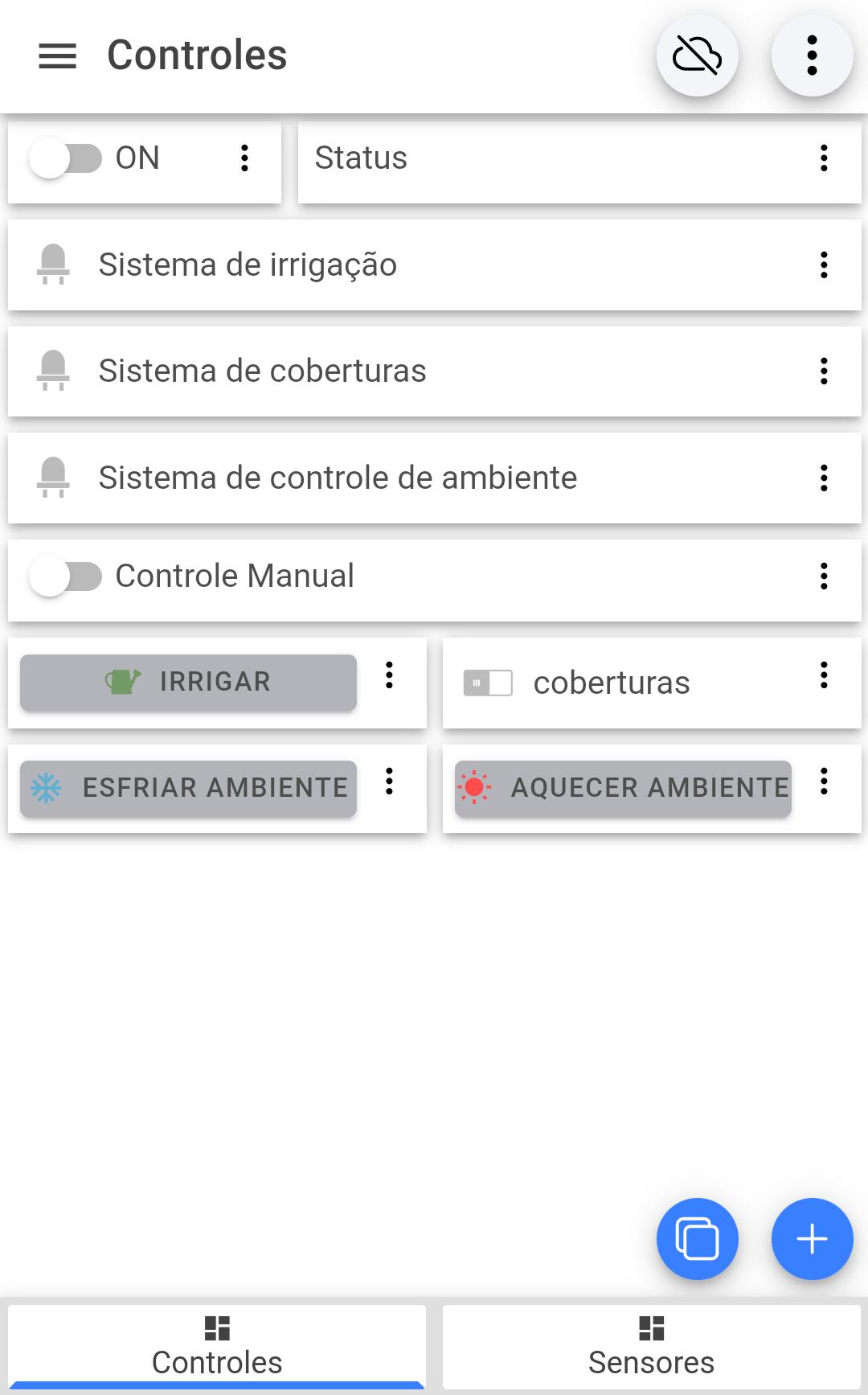Add a new widget with the plus button

(812, 1239)
